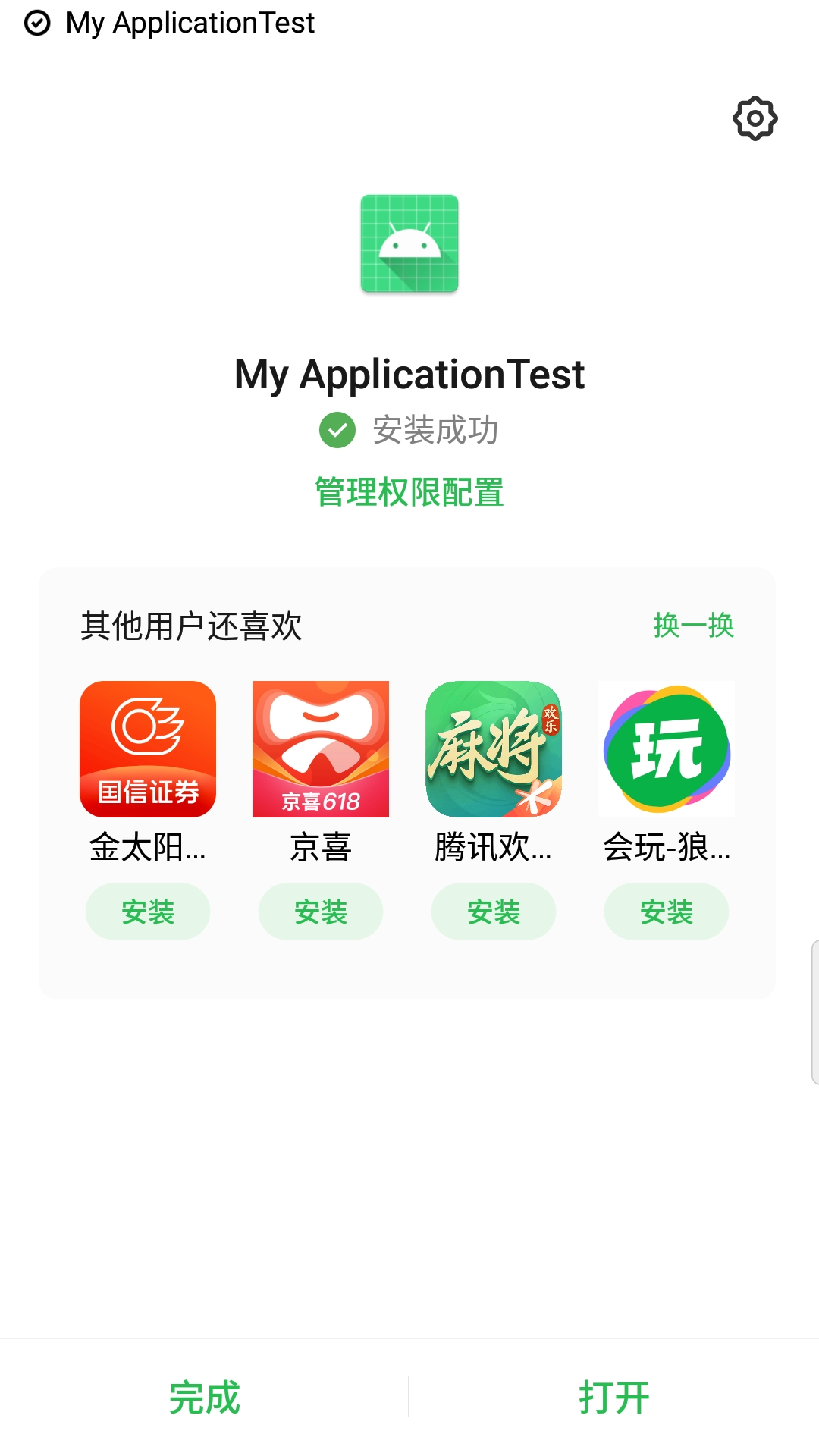Refresh recommendations with 换一换
The height and width of the screenshot is (1456, 819).
point(694,626)
